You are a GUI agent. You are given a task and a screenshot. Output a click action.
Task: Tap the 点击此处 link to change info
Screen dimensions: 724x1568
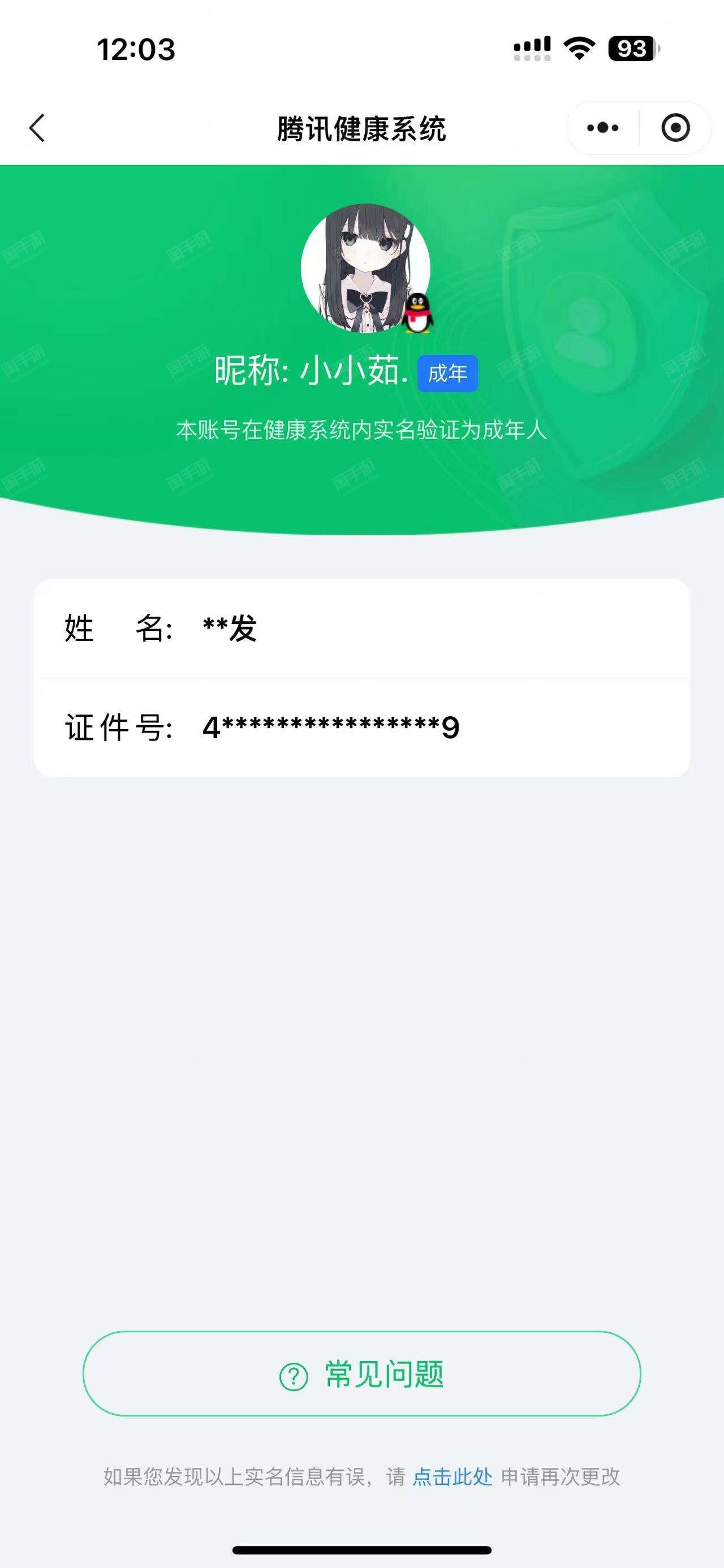click(453, 1476)
